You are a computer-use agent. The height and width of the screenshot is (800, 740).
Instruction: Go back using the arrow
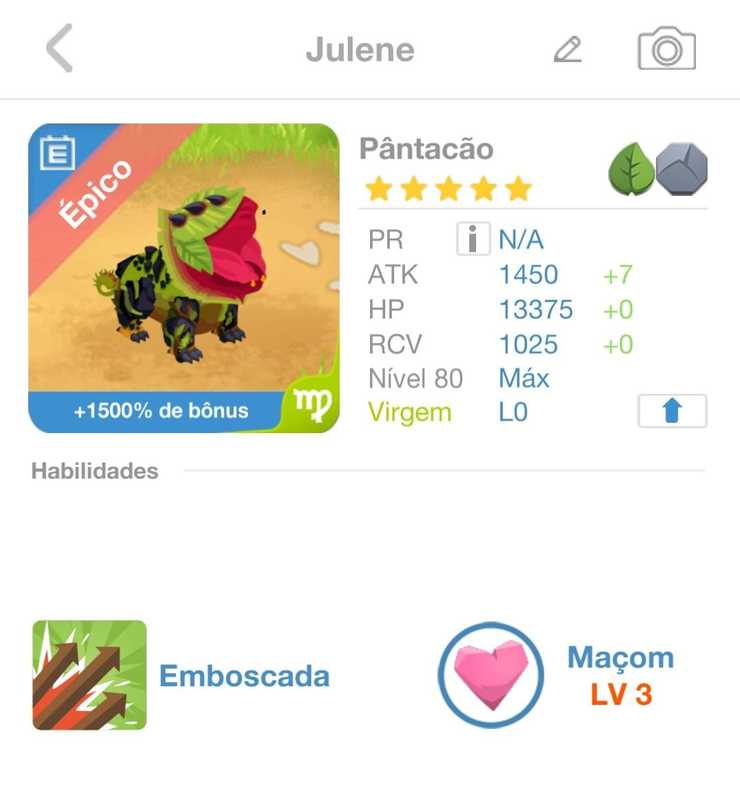pyautogui.click(x=60, y=49)
